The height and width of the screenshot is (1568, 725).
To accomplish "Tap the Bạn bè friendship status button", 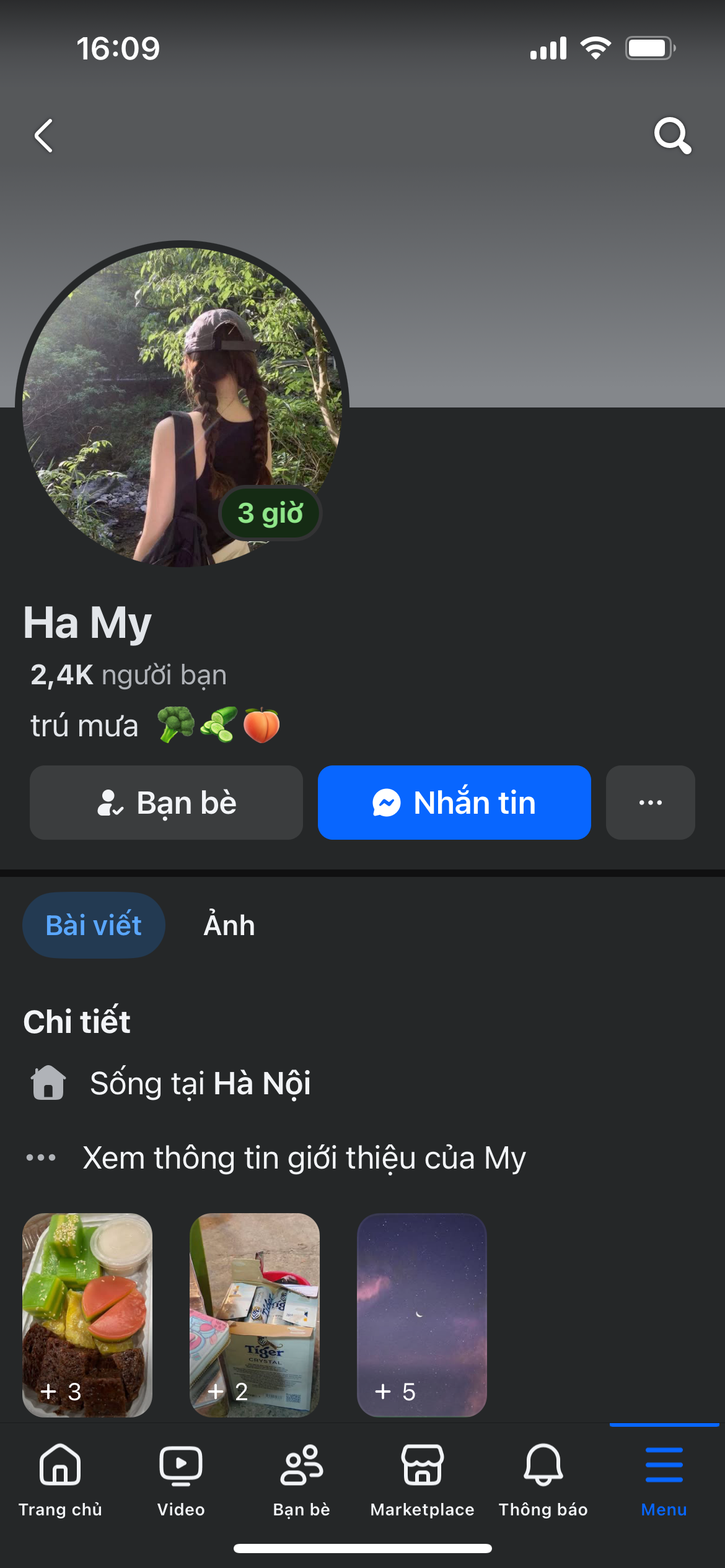I will (166, 803).
